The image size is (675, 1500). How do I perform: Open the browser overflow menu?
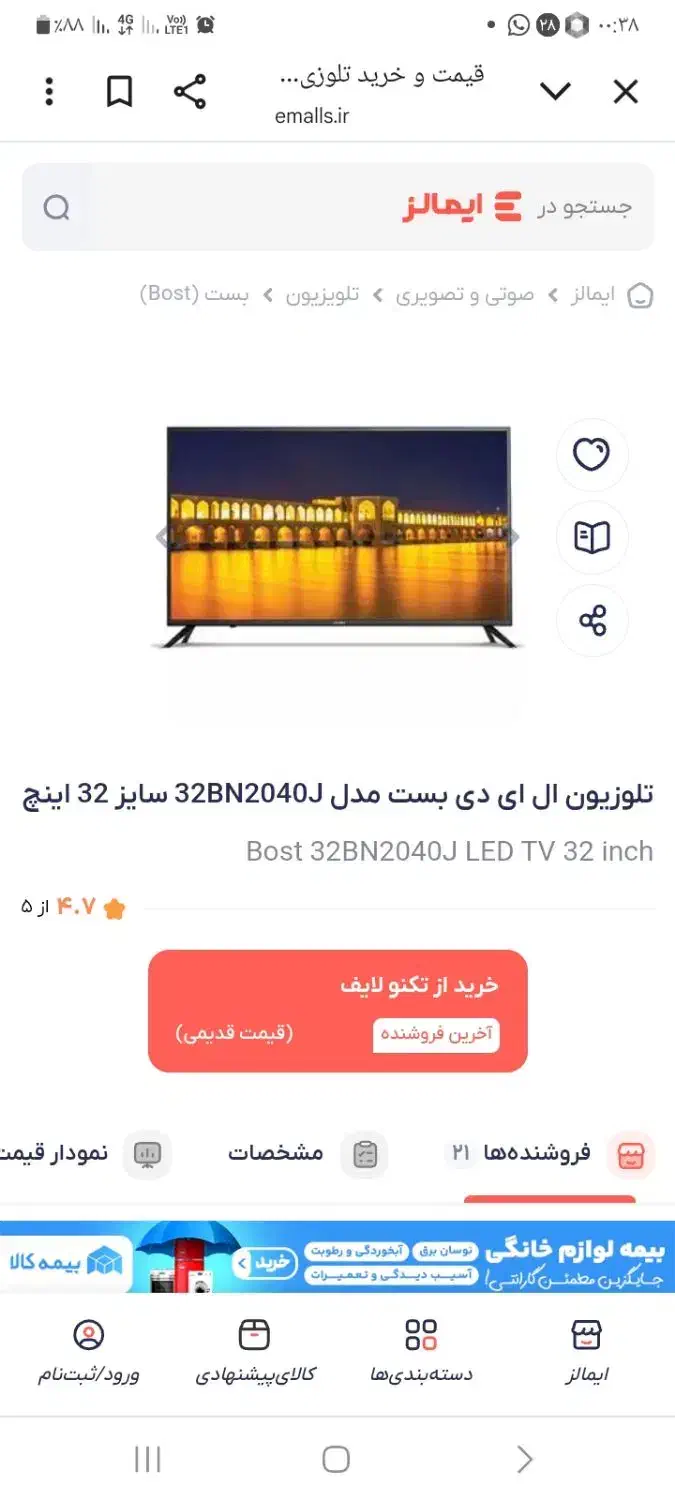coord(49,92)
